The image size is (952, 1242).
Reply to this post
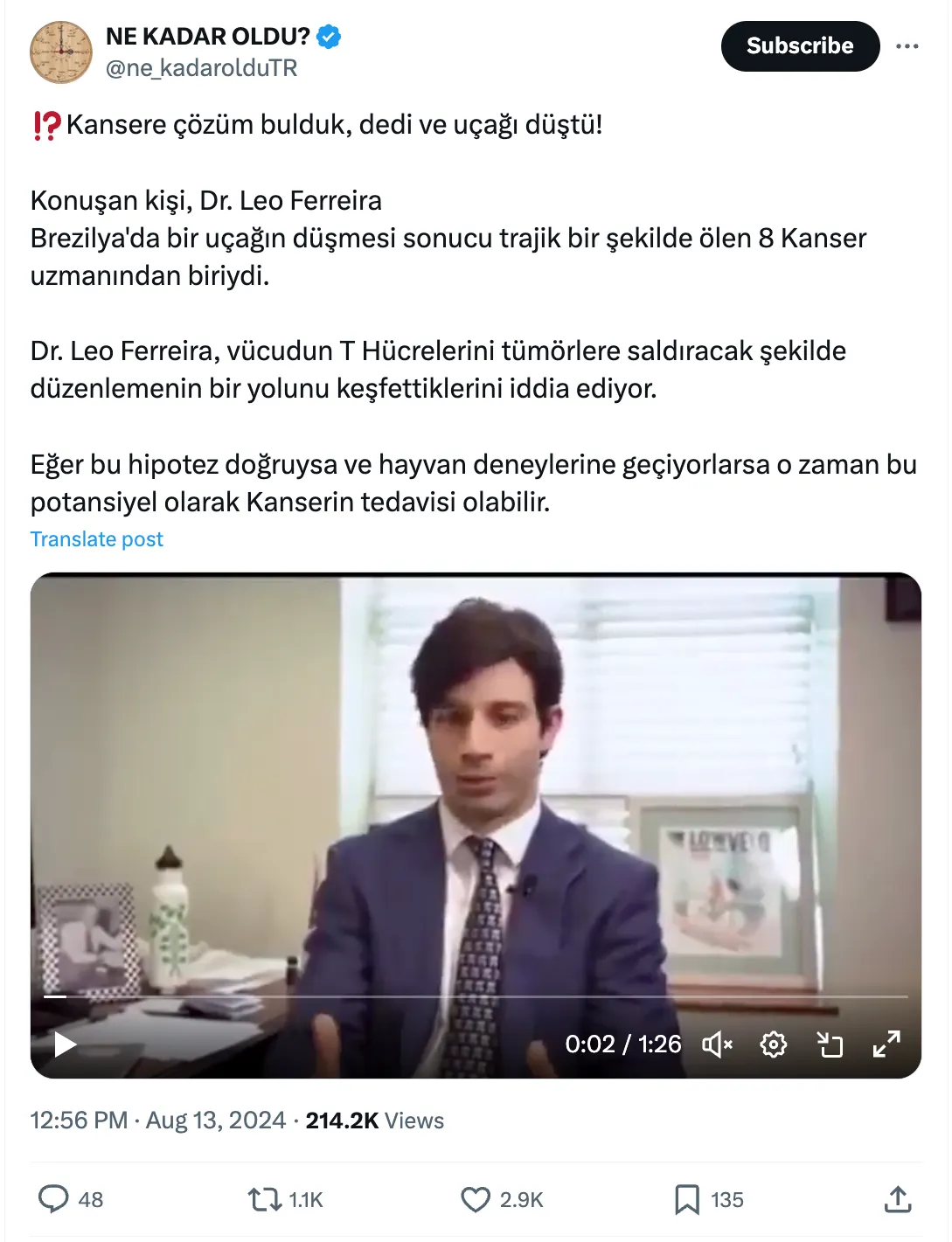(53, 1199)
